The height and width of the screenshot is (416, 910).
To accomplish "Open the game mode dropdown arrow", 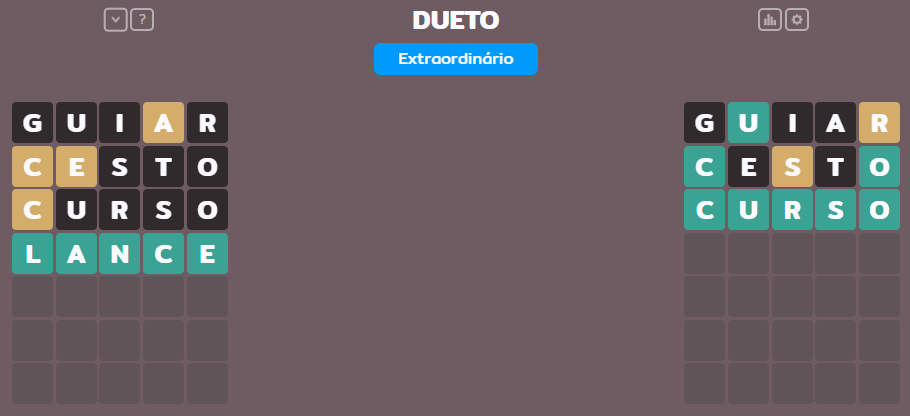I will (x=116, y=19).
